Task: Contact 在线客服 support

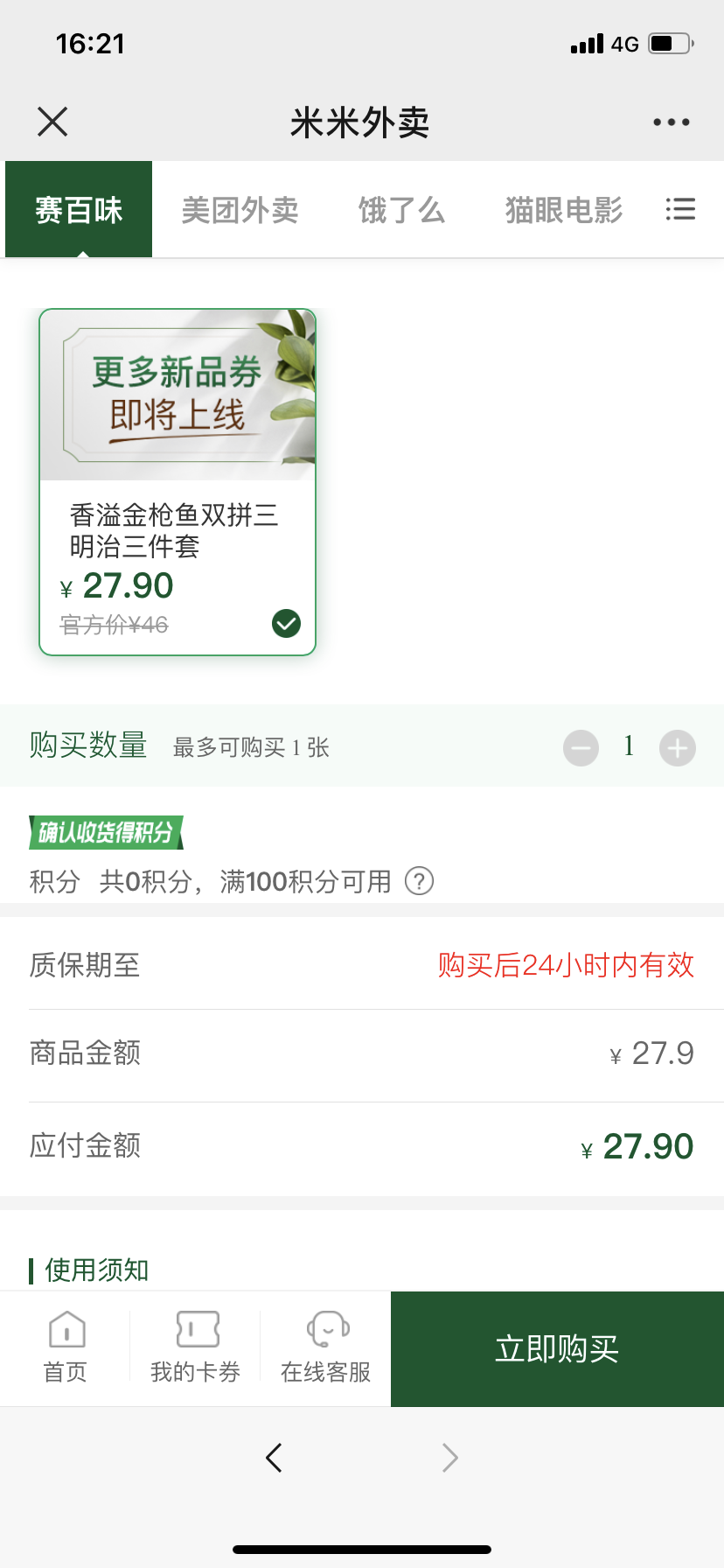Action: pyautogui.click(x=325, y=1347)
